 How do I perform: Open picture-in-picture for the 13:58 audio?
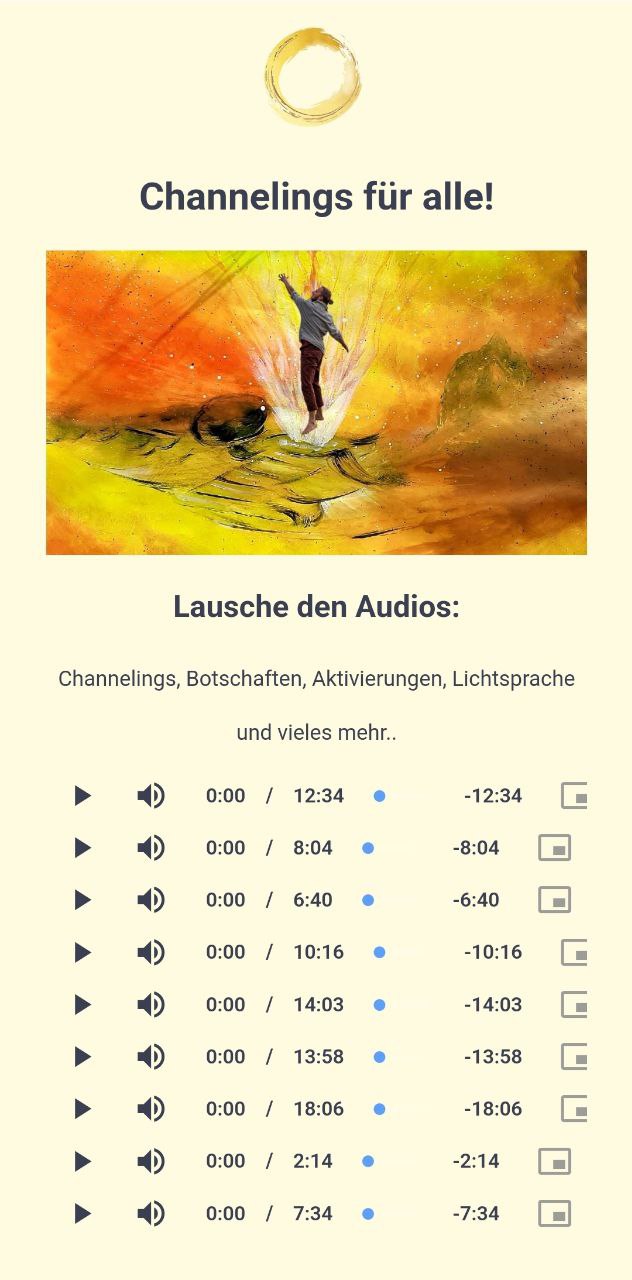574,1056
